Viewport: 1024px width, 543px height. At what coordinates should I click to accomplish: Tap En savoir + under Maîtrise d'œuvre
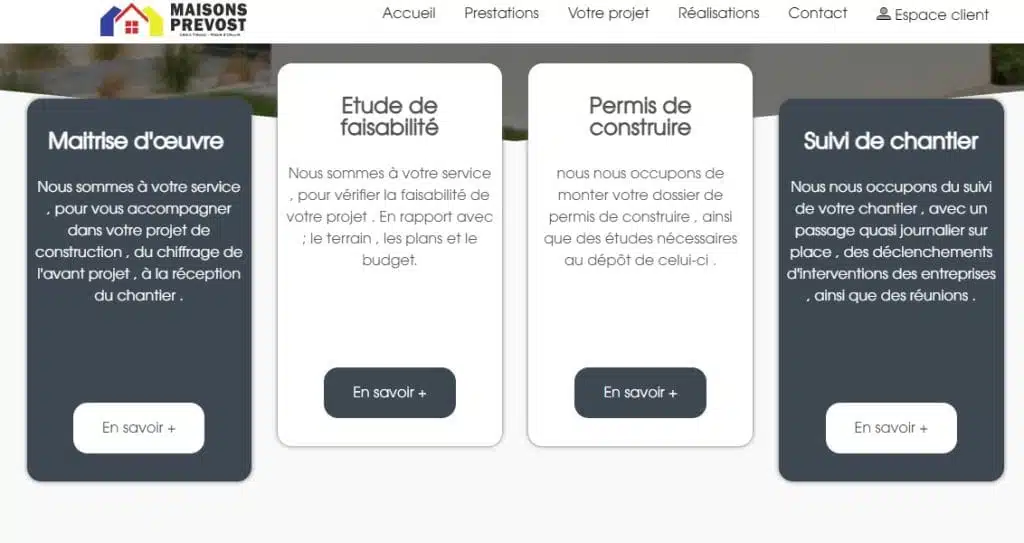139,428
